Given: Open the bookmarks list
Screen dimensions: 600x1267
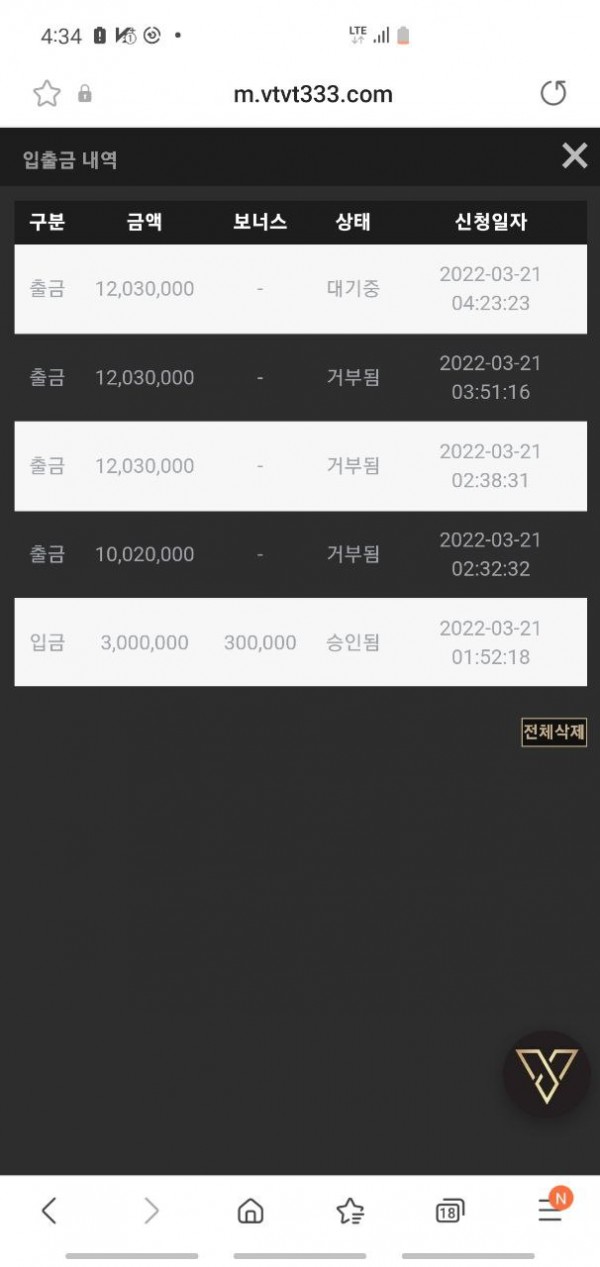Looking at the screenshot, I should click(350, 1211).
